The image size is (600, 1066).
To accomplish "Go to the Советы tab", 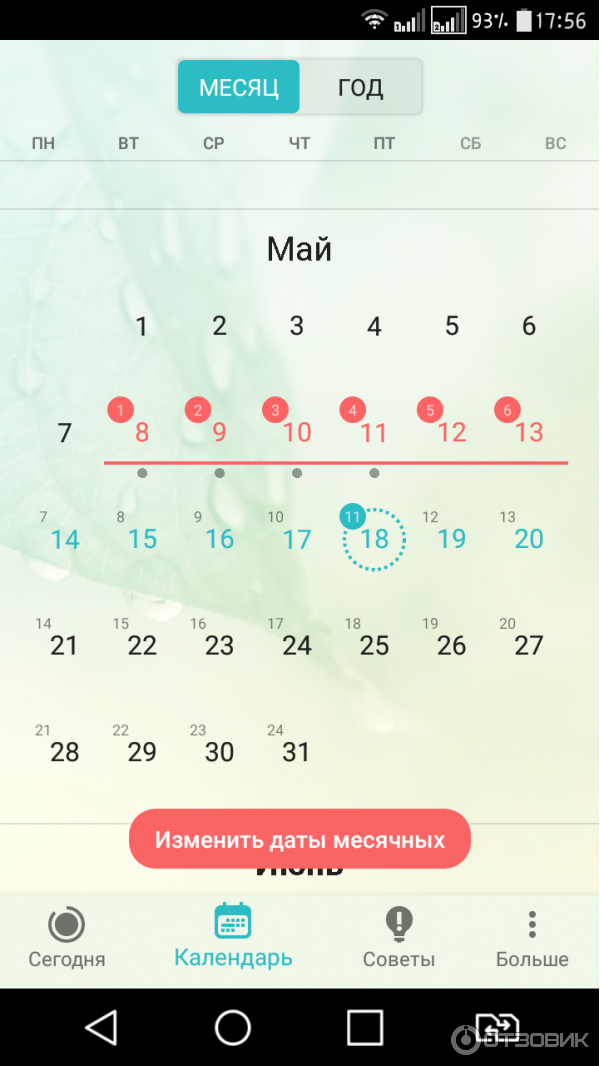I will (x=399, y=939).
